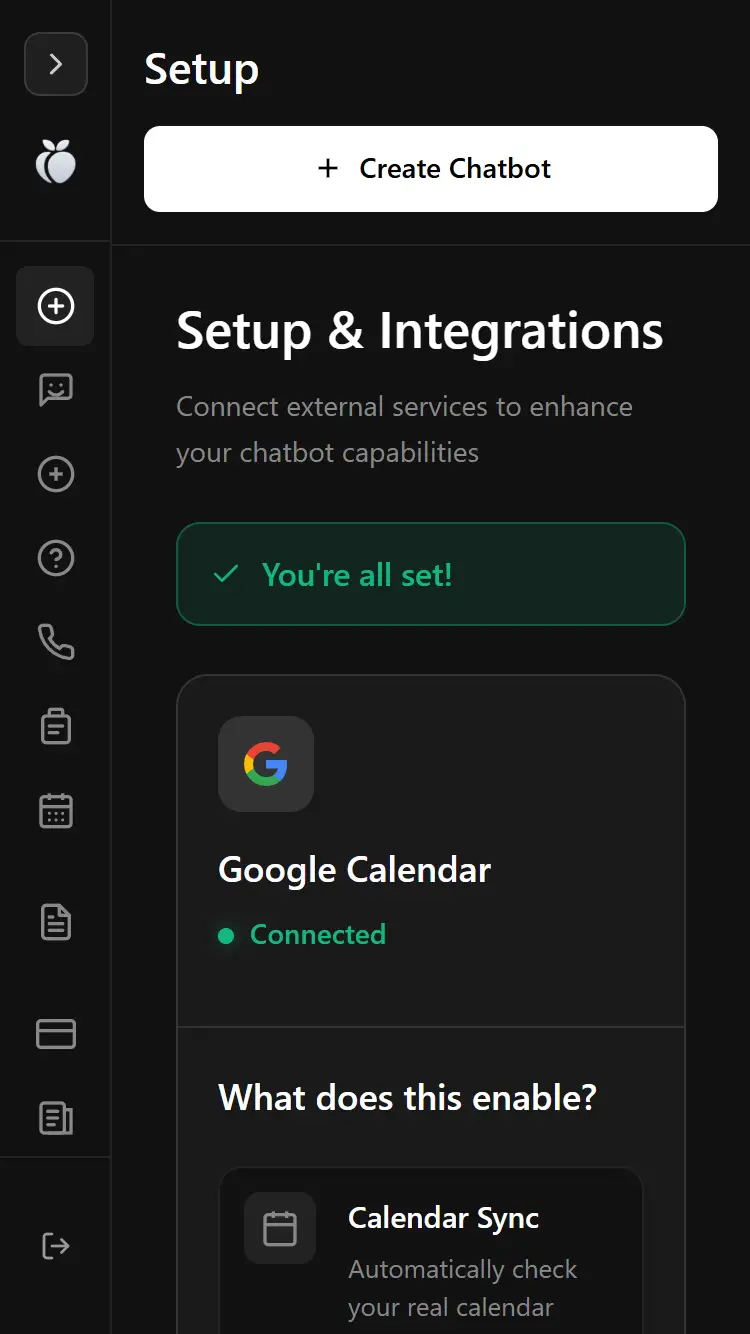
Task: Click the You're all set confirmation banner
Action: [x=430, y=574]
